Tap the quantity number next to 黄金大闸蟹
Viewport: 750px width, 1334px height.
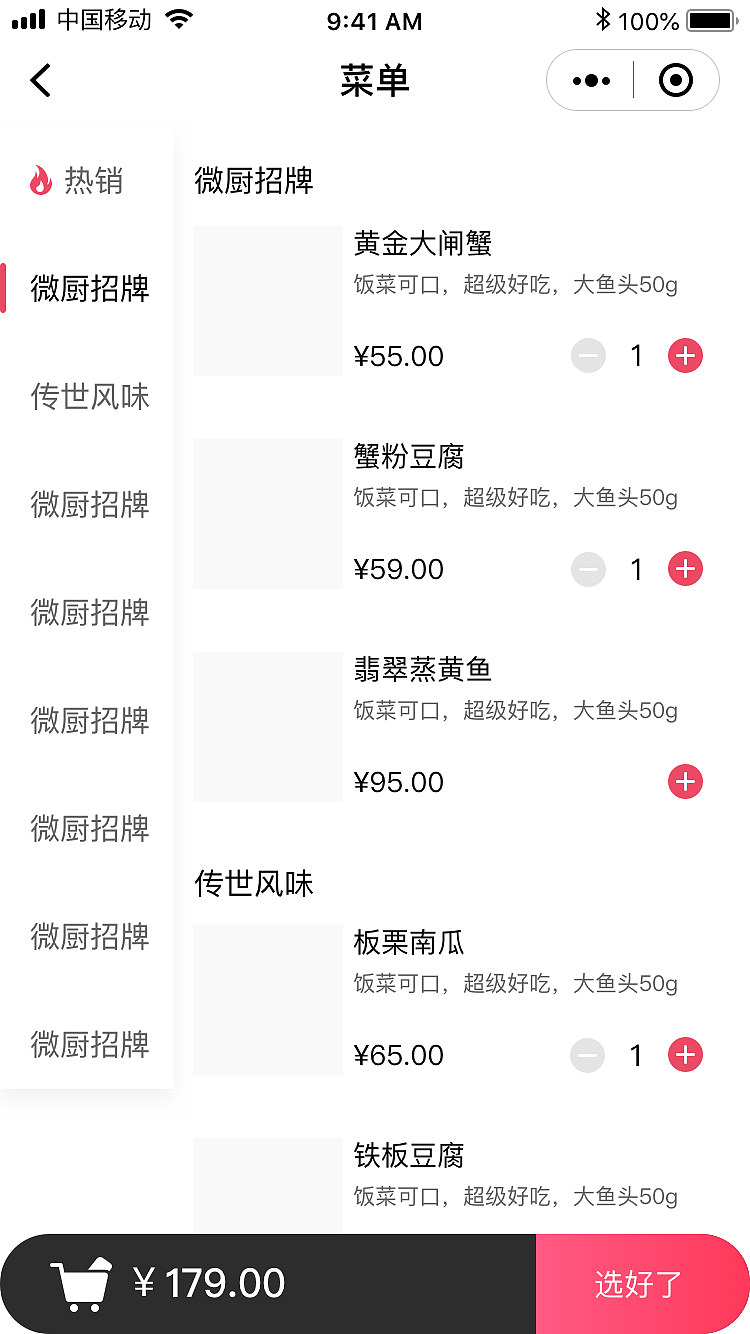coord(637,355)
